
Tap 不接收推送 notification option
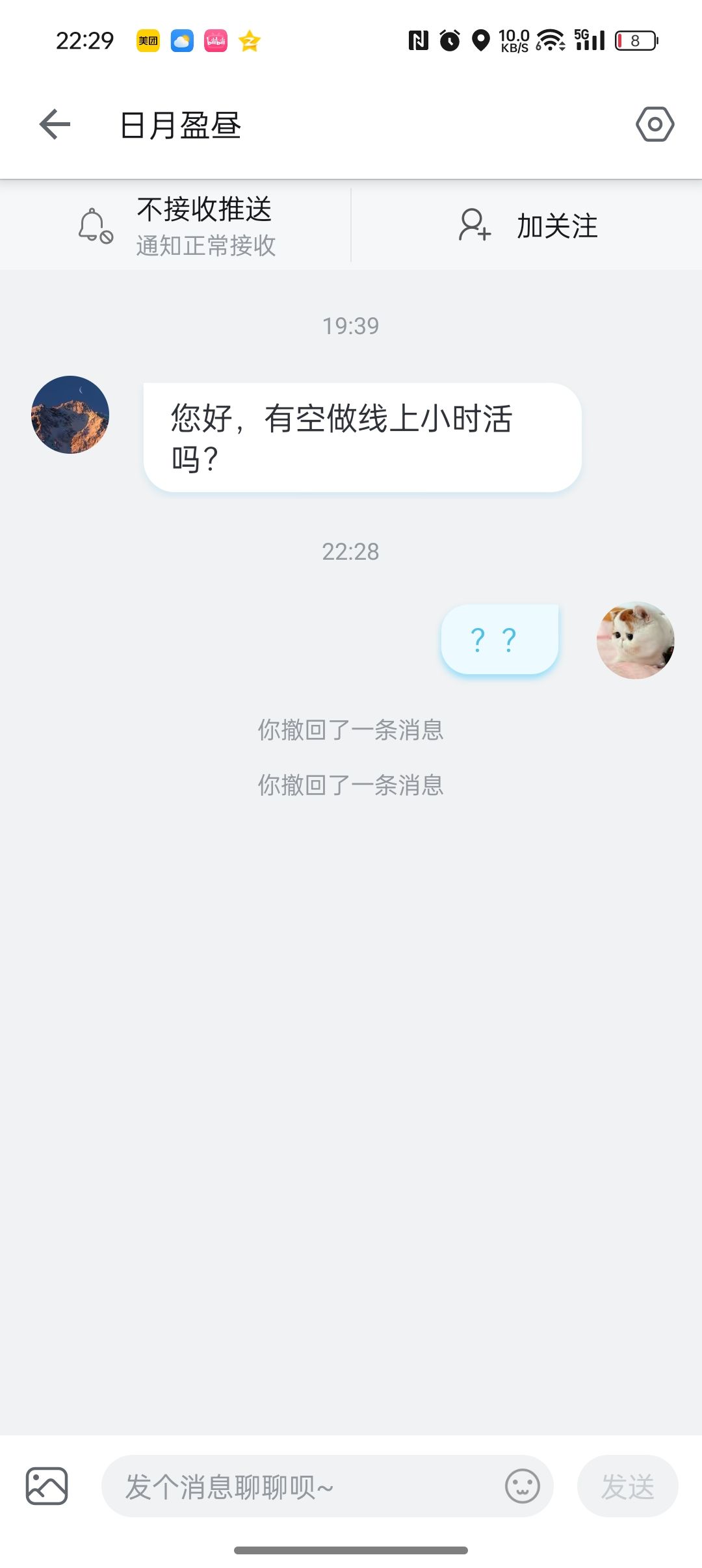175,226
